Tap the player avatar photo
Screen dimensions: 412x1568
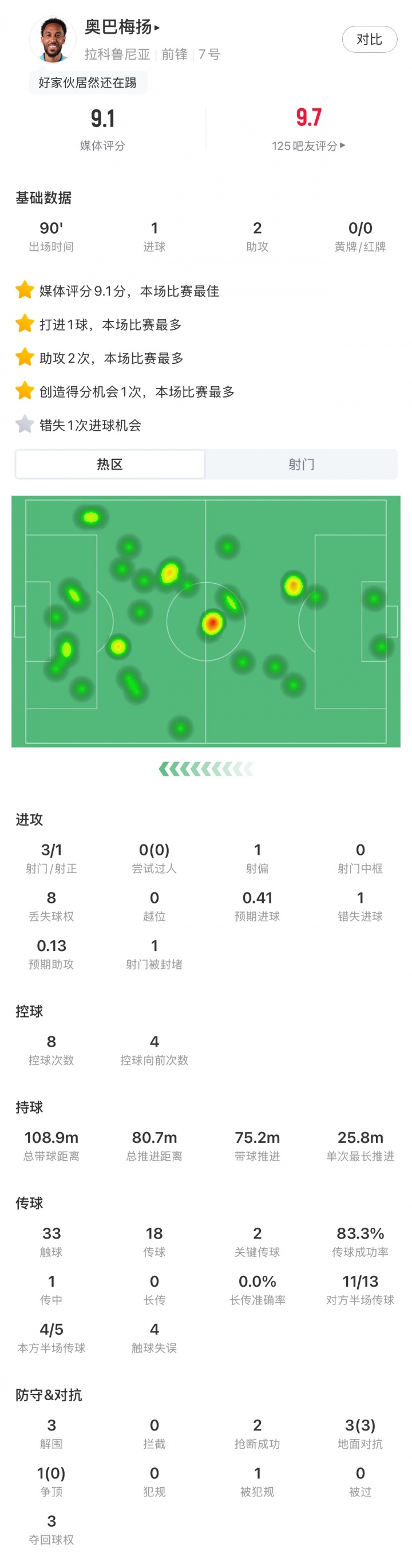52,39
